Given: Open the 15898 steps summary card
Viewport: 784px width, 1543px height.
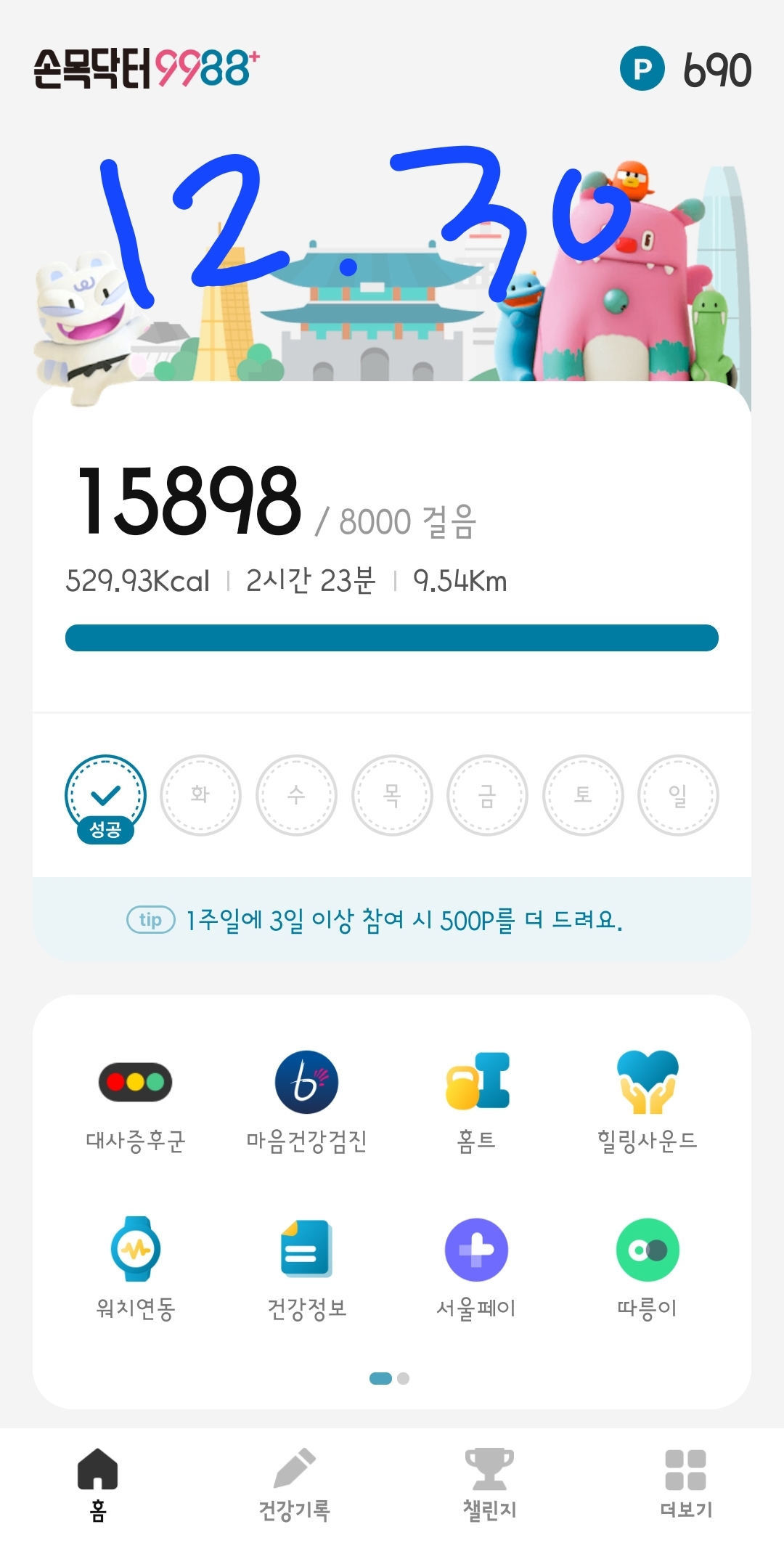Looking at the screenshot, I should click(392, 552).
